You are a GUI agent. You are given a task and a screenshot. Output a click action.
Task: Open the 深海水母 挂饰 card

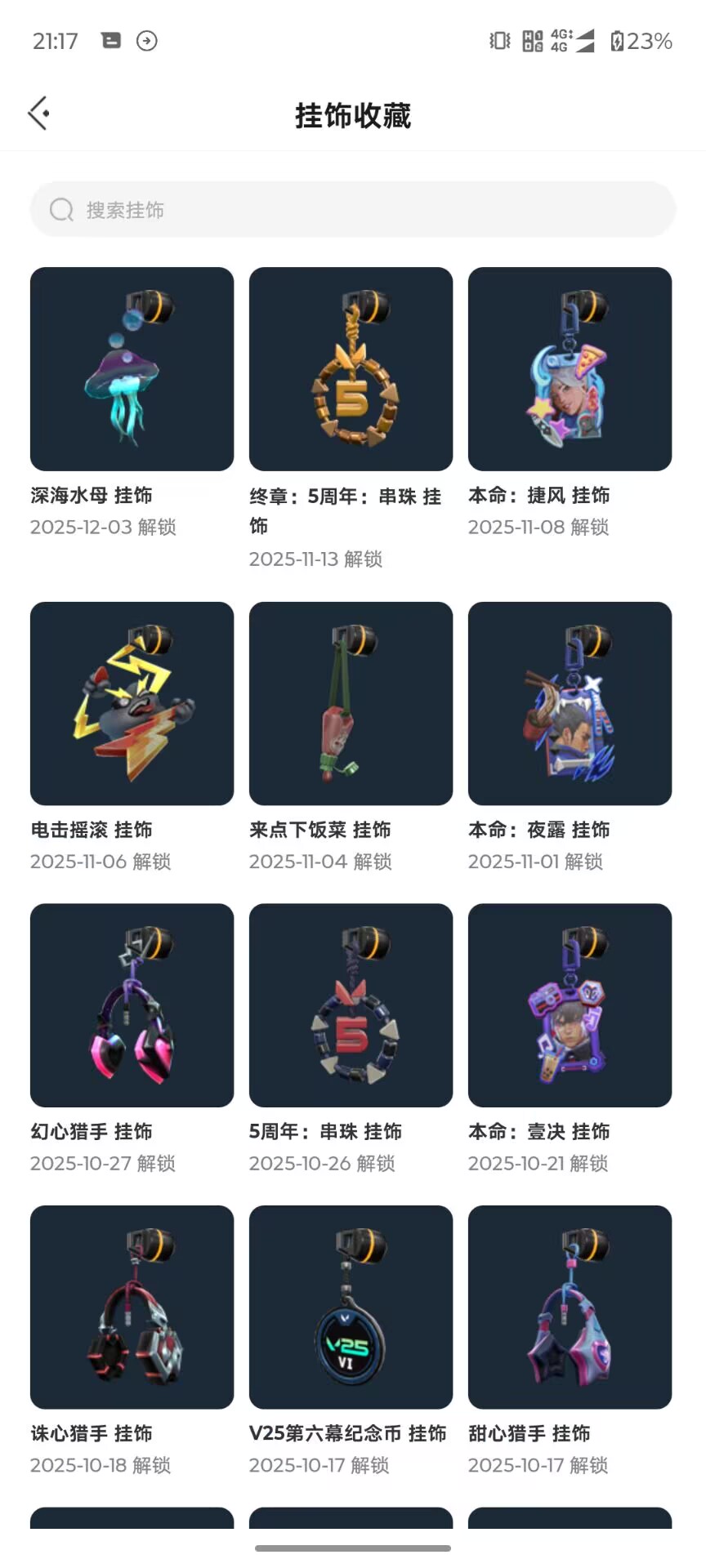[x=132, y=369]
